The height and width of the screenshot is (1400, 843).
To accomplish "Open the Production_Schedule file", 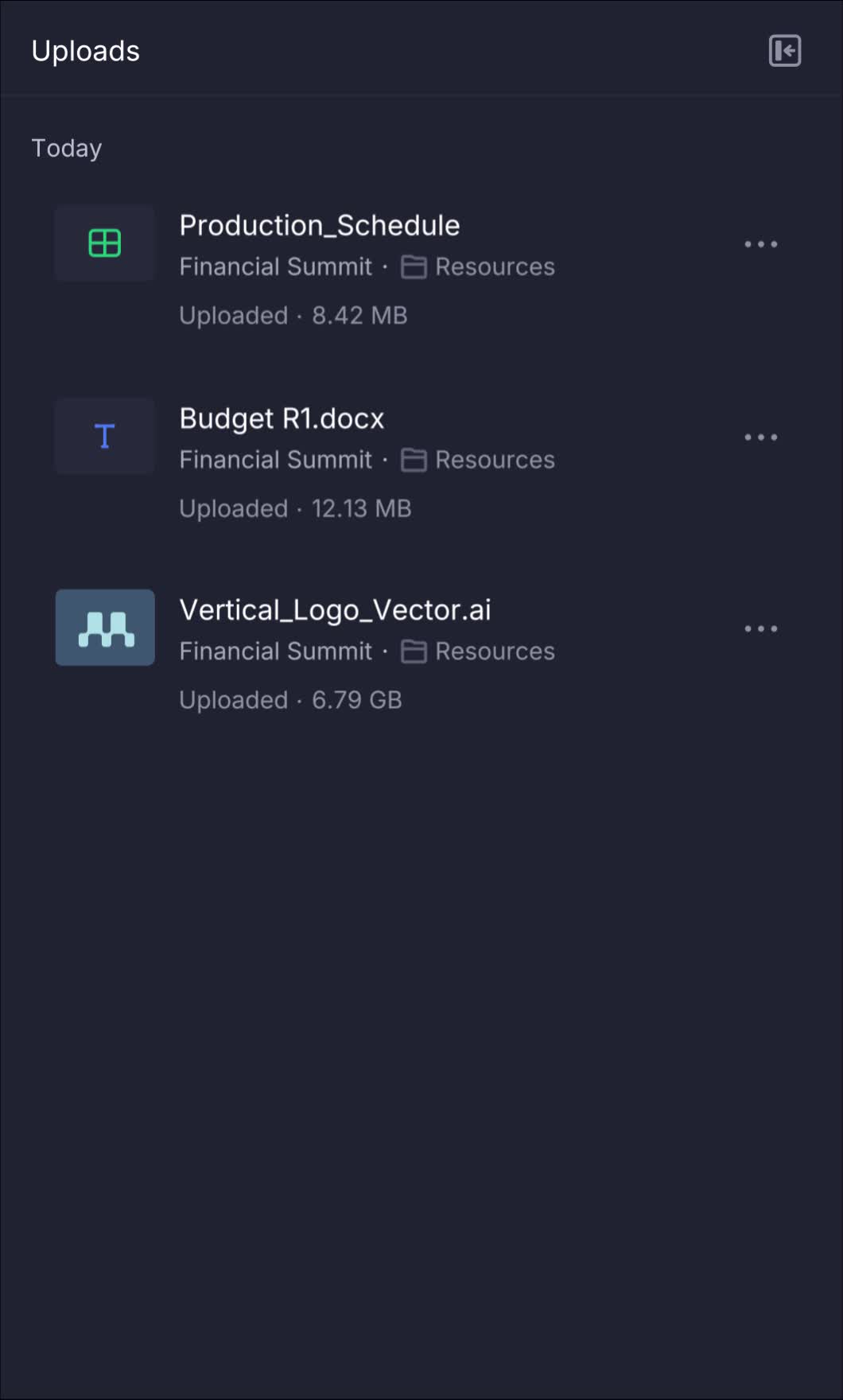I will coord(319,226).
